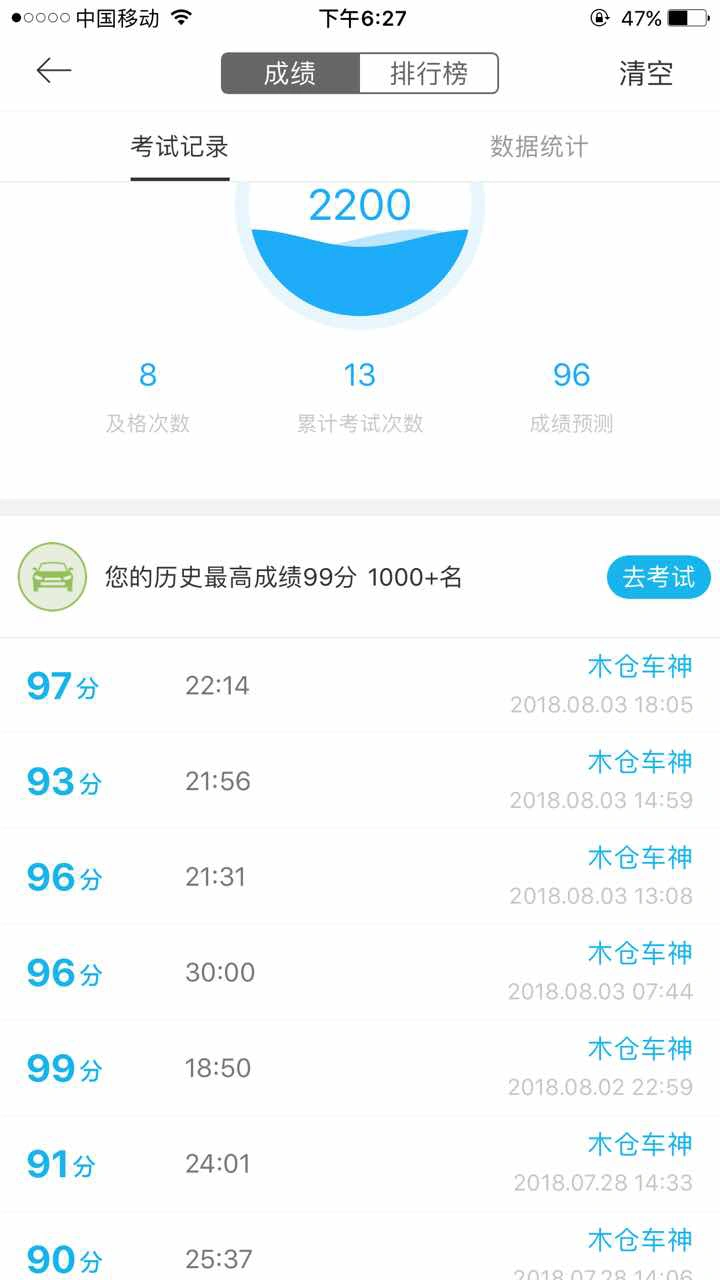Tap 清空 to clear records
The height and width of the screenshot is (1280, 720).
click(646, 74)
